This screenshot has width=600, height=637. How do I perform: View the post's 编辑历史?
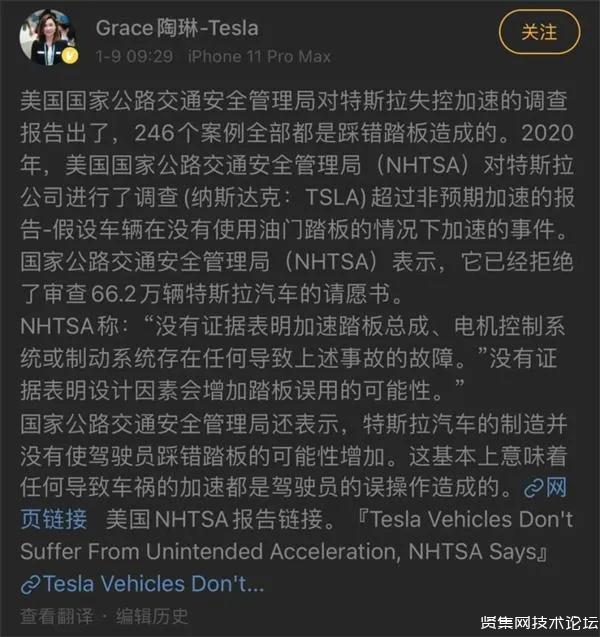pyautogui.click(x=152, y=616)
